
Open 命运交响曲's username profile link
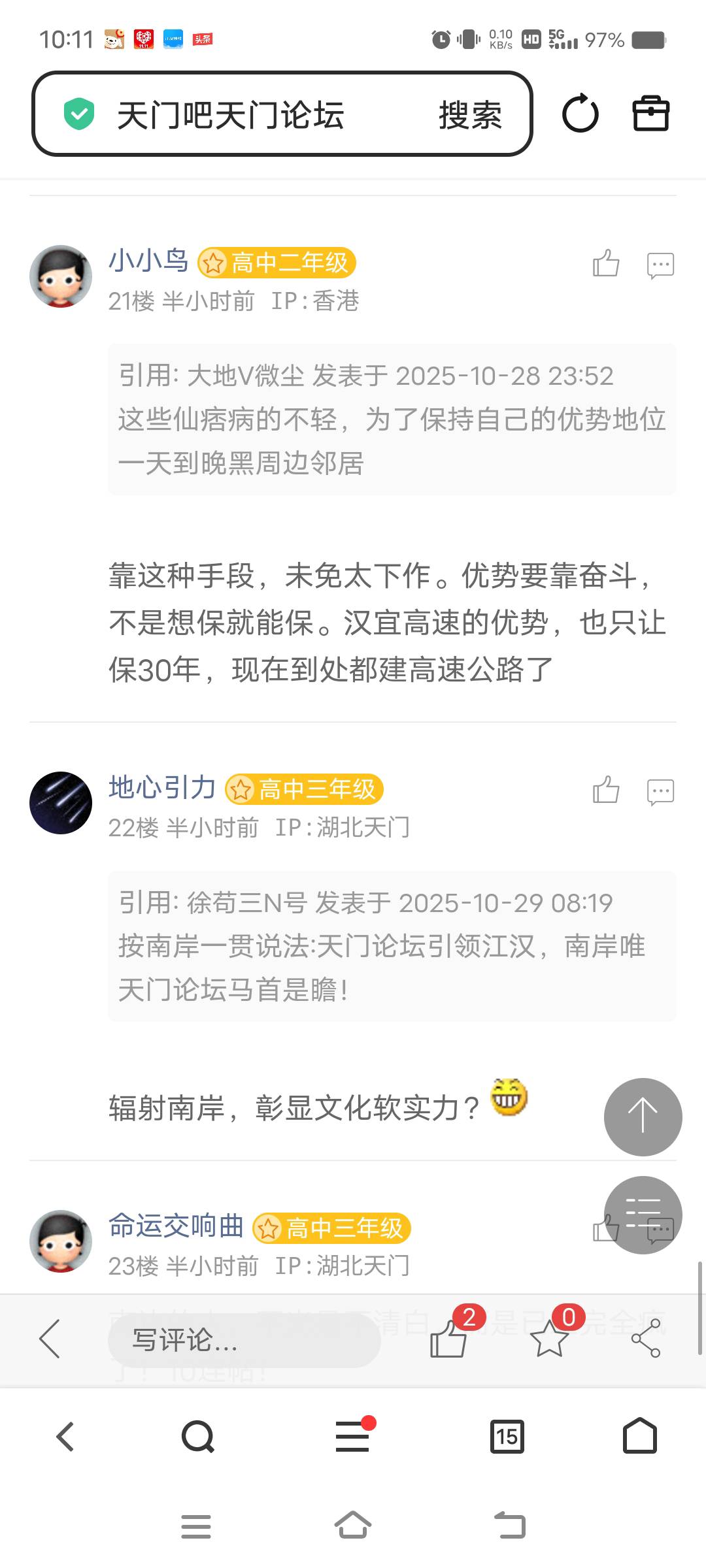pos(176,1226)
